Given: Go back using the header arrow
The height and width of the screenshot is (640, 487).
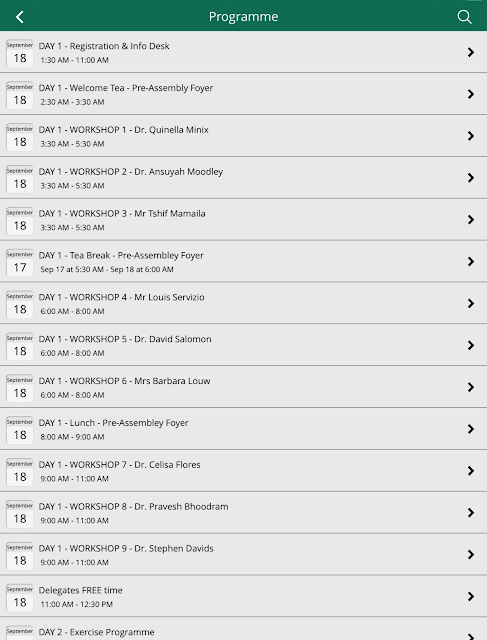Looking at the screenshot, I should 20,17.
